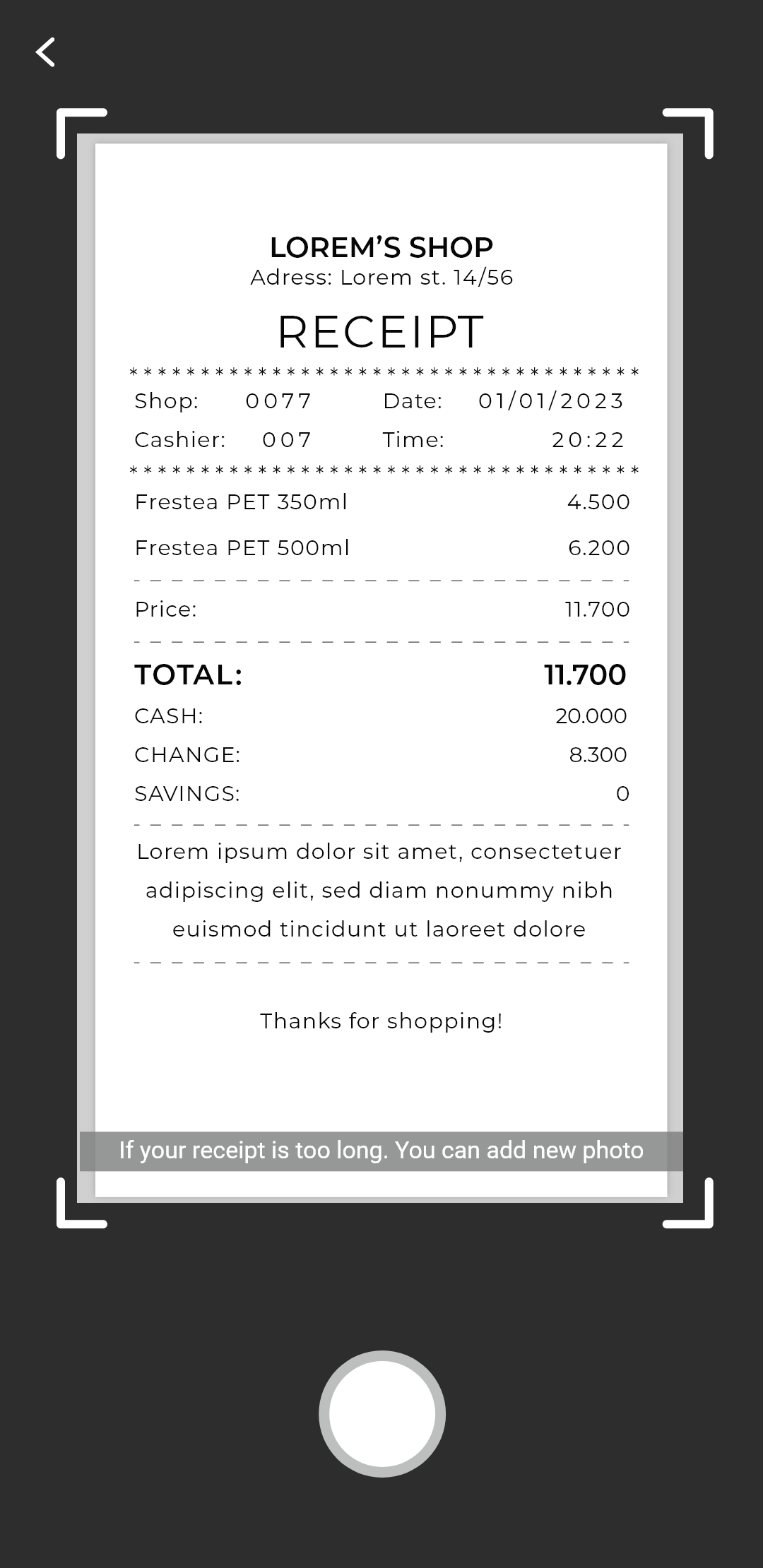The height and width of the screenshot is (1568, 763).
Task: Capture the receipt with the shutter button
Action: coord(382,1413)
